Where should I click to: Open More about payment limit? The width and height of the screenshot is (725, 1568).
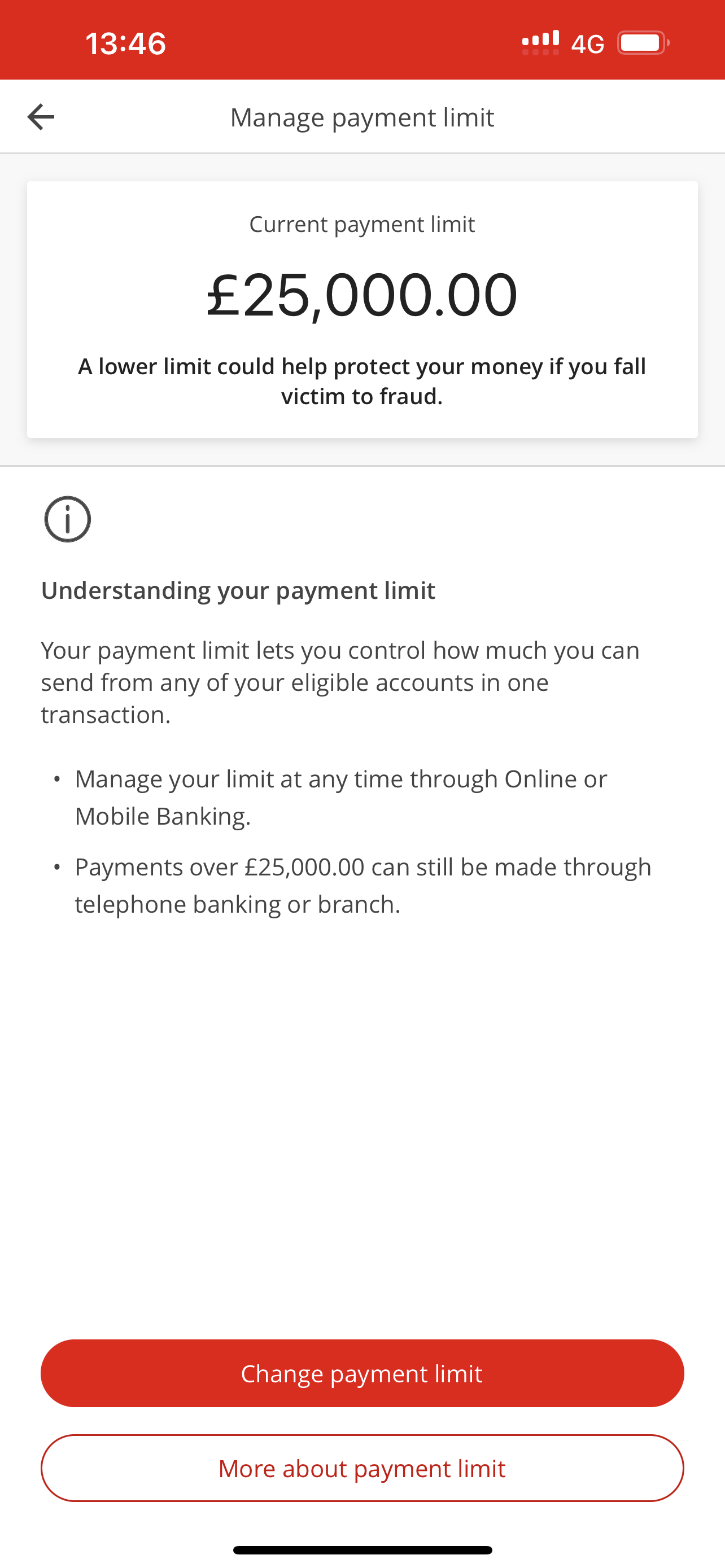point(362,1468)
